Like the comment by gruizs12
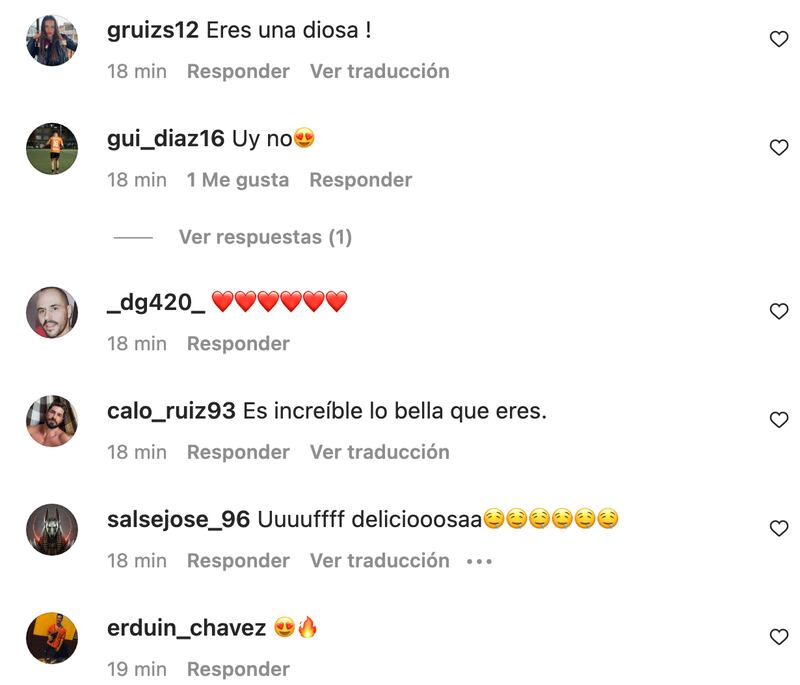 [778, 39]
